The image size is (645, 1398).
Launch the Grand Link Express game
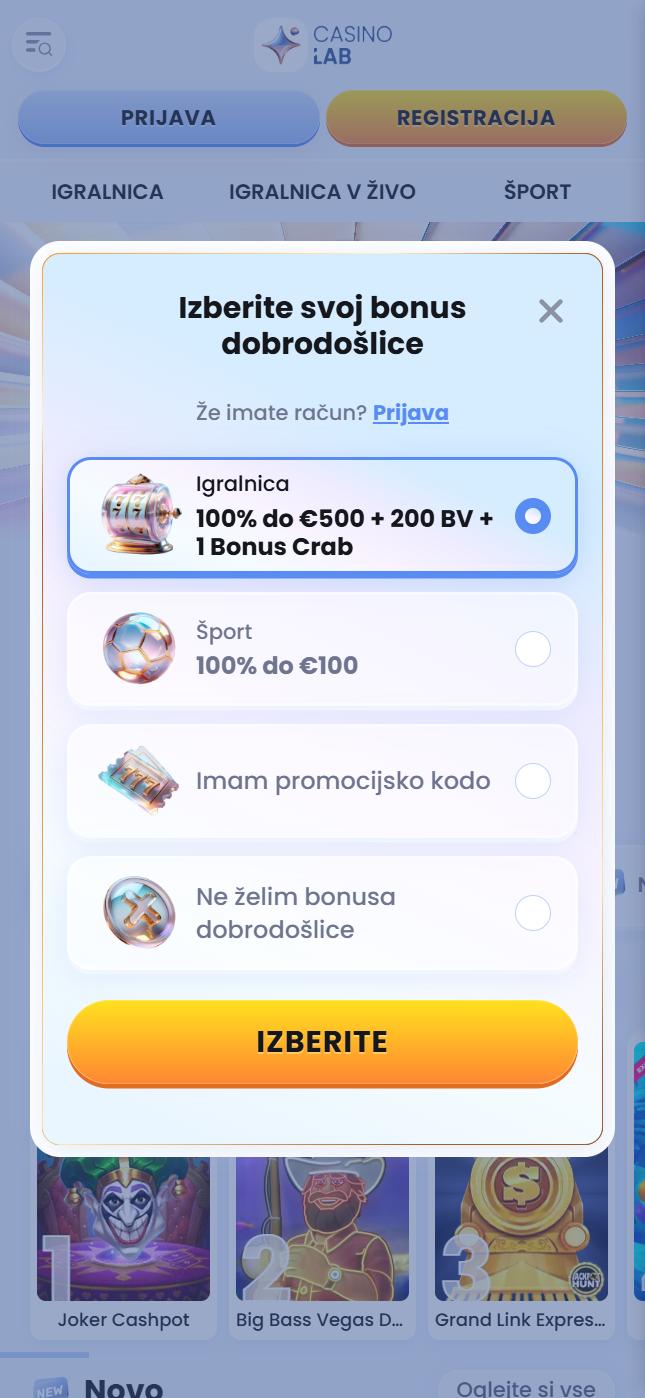521,1245
